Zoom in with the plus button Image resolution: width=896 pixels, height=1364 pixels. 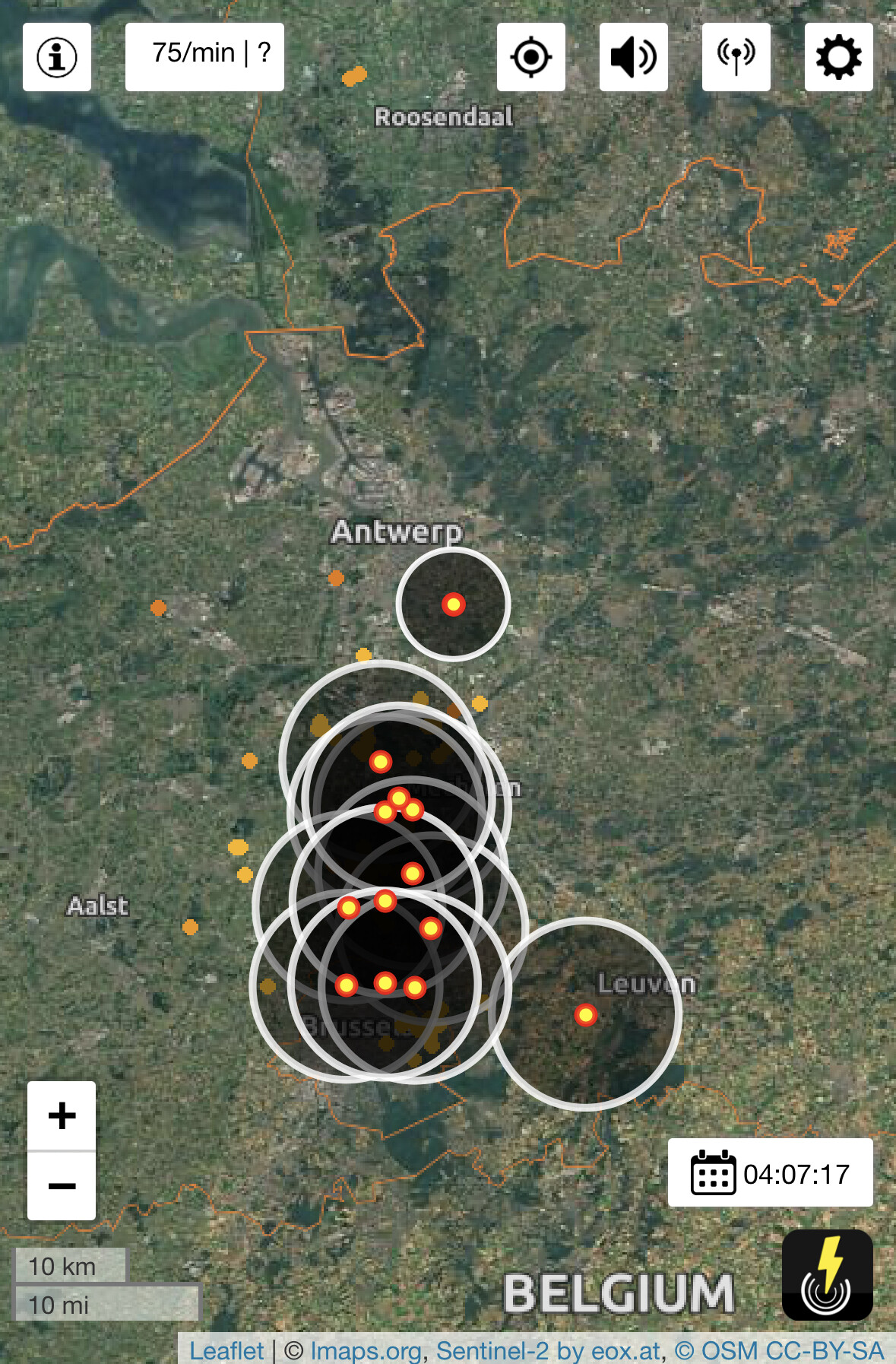(x=62, y=1115)
